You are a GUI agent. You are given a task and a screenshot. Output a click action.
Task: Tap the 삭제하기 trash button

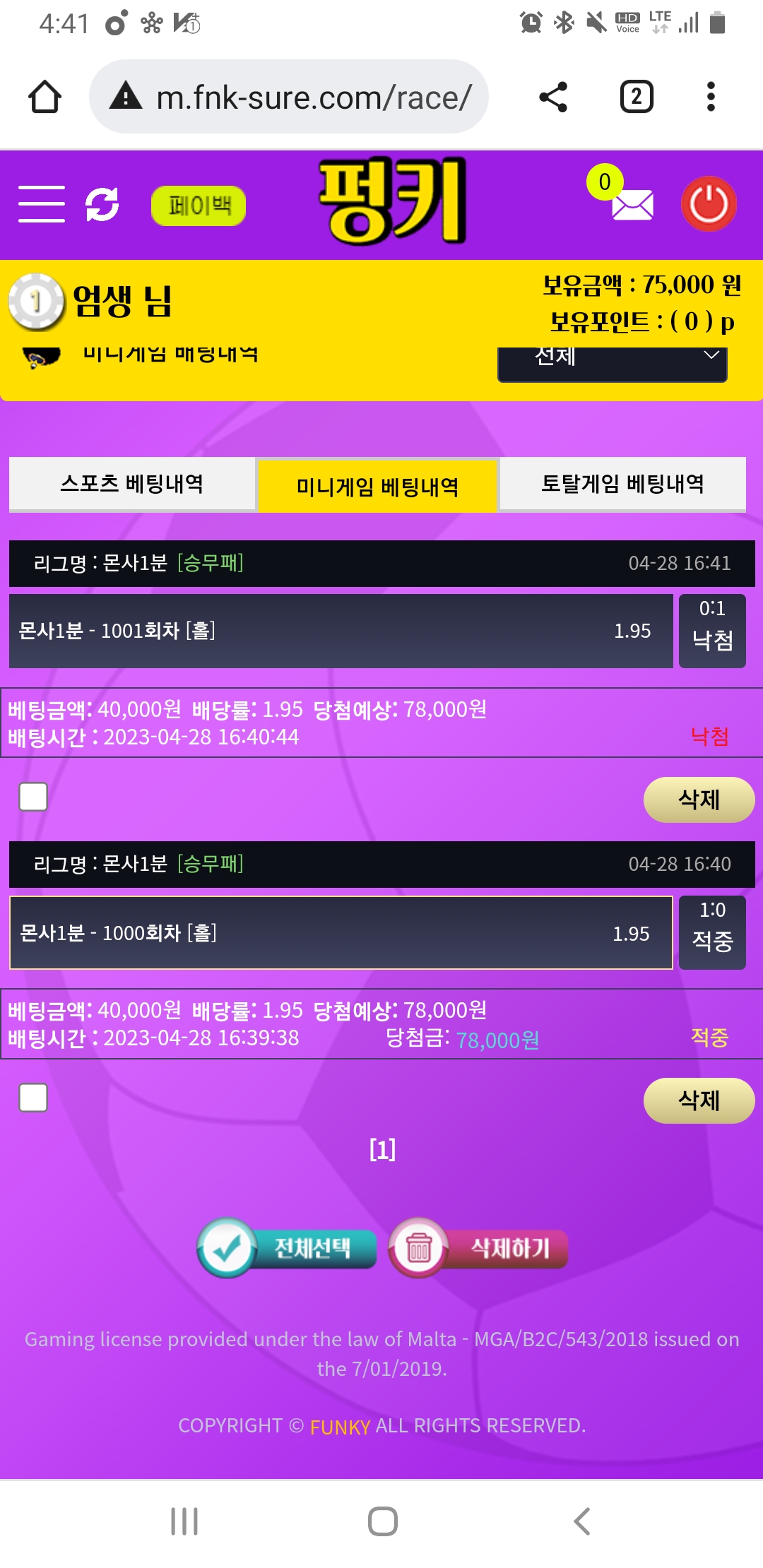pos(479,1248)
